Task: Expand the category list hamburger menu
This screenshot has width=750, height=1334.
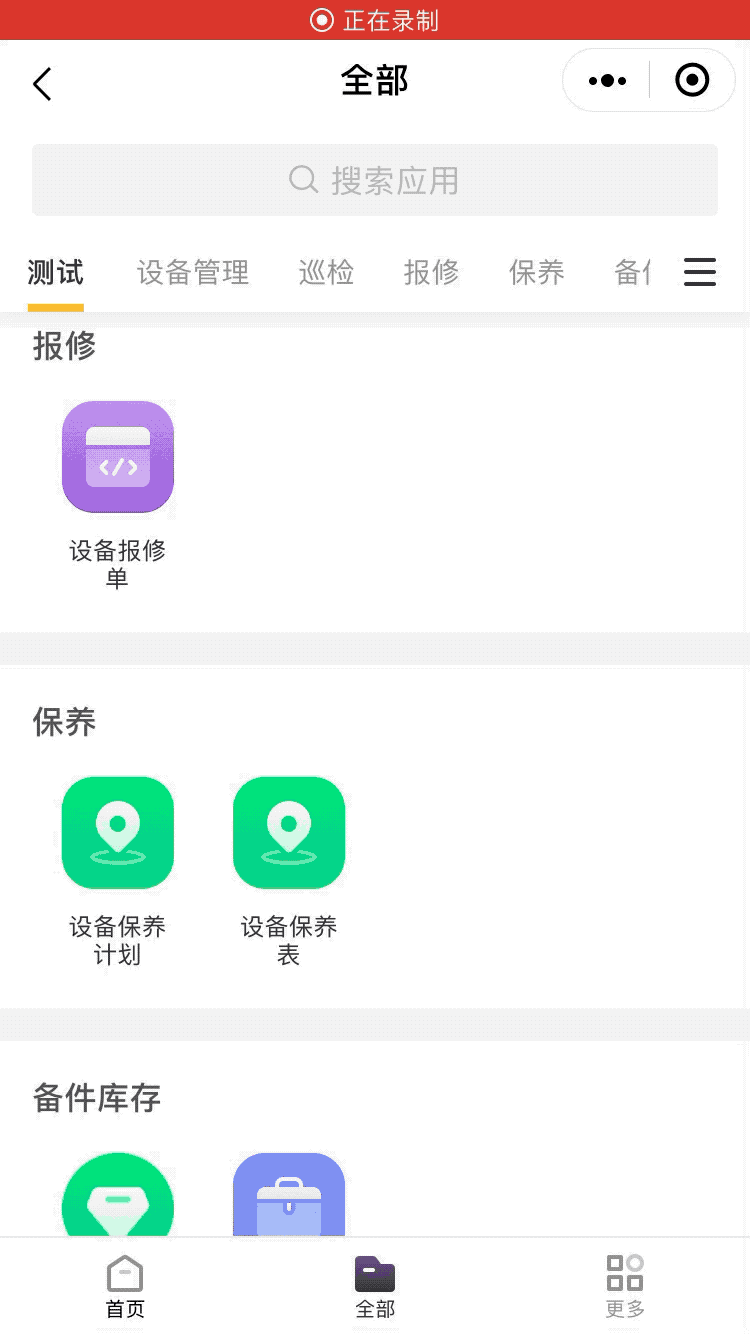Action: coord(700,272)
